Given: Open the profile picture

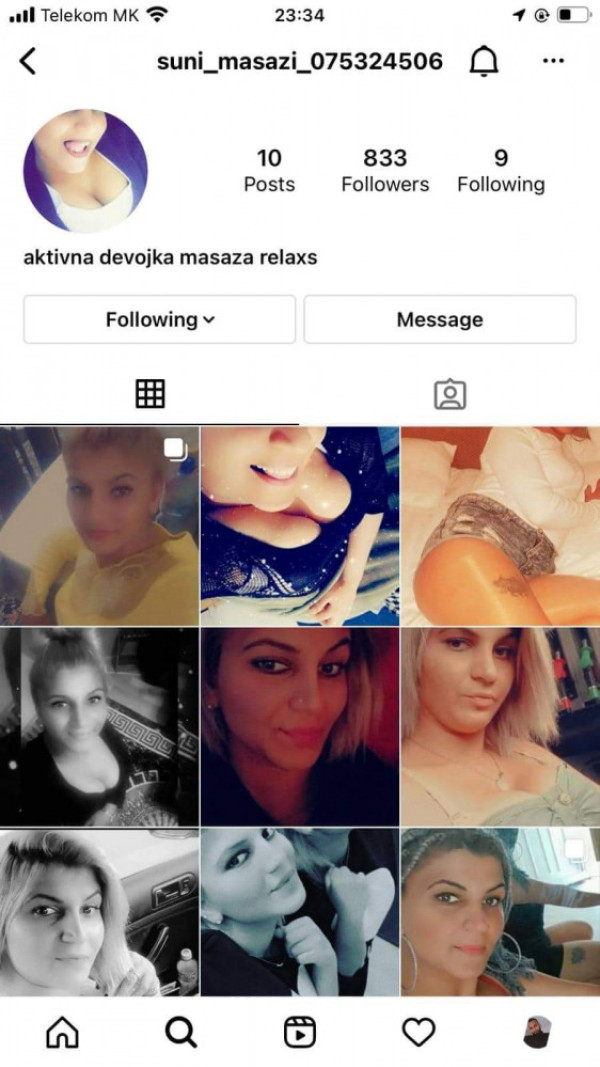Looking at the screenshot, I should click(x=85, y=171).
